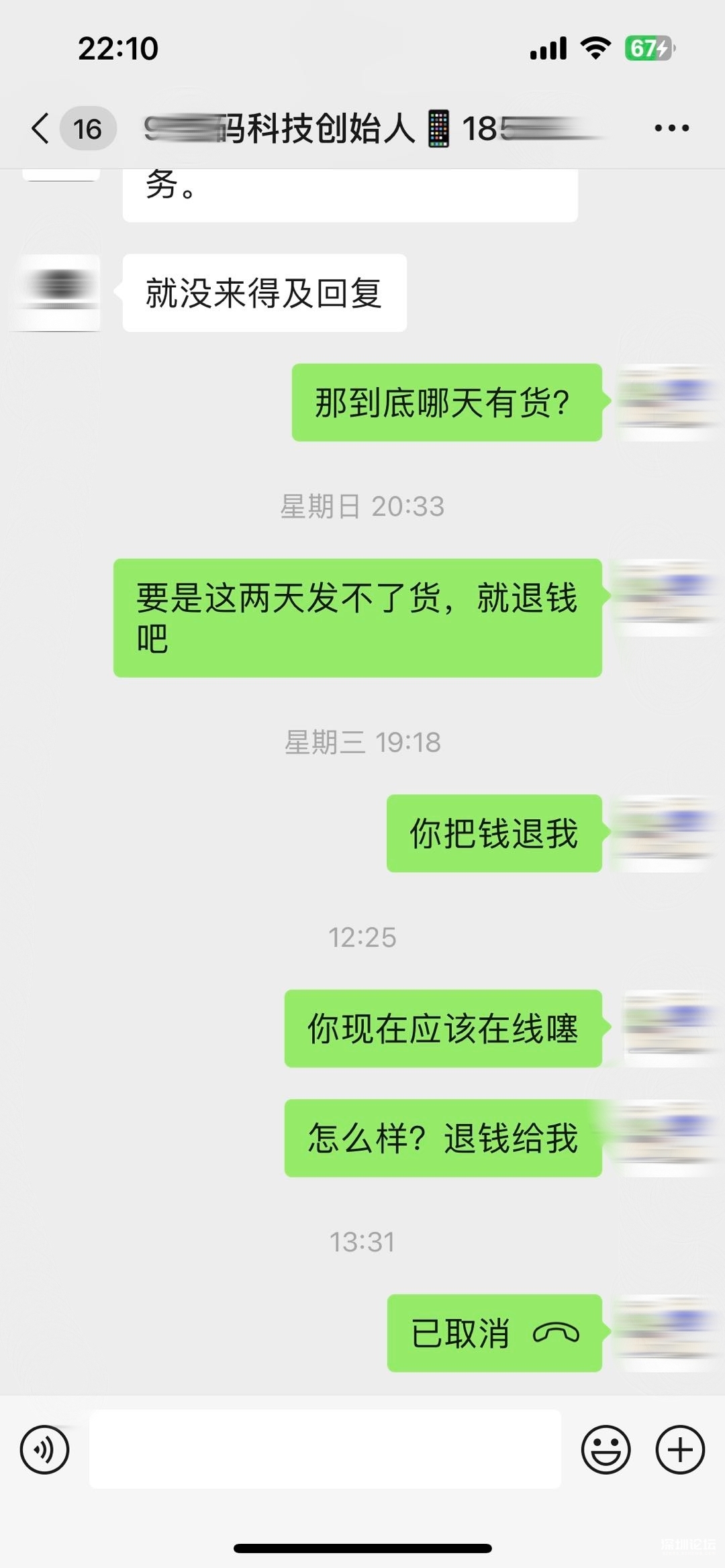
Task: Switch to voice message input
Action: click(44, 1449)
